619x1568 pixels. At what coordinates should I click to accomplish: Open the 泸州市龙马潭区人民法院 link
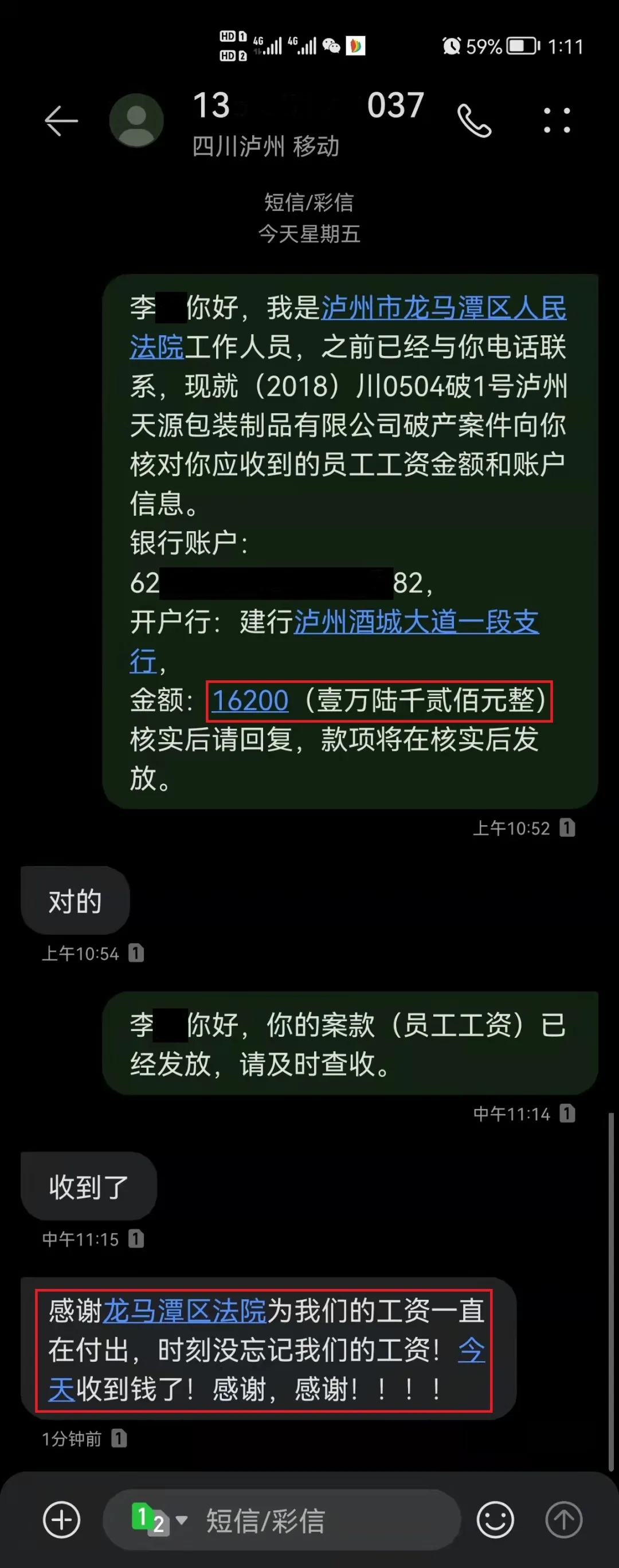tap(443, 308)
